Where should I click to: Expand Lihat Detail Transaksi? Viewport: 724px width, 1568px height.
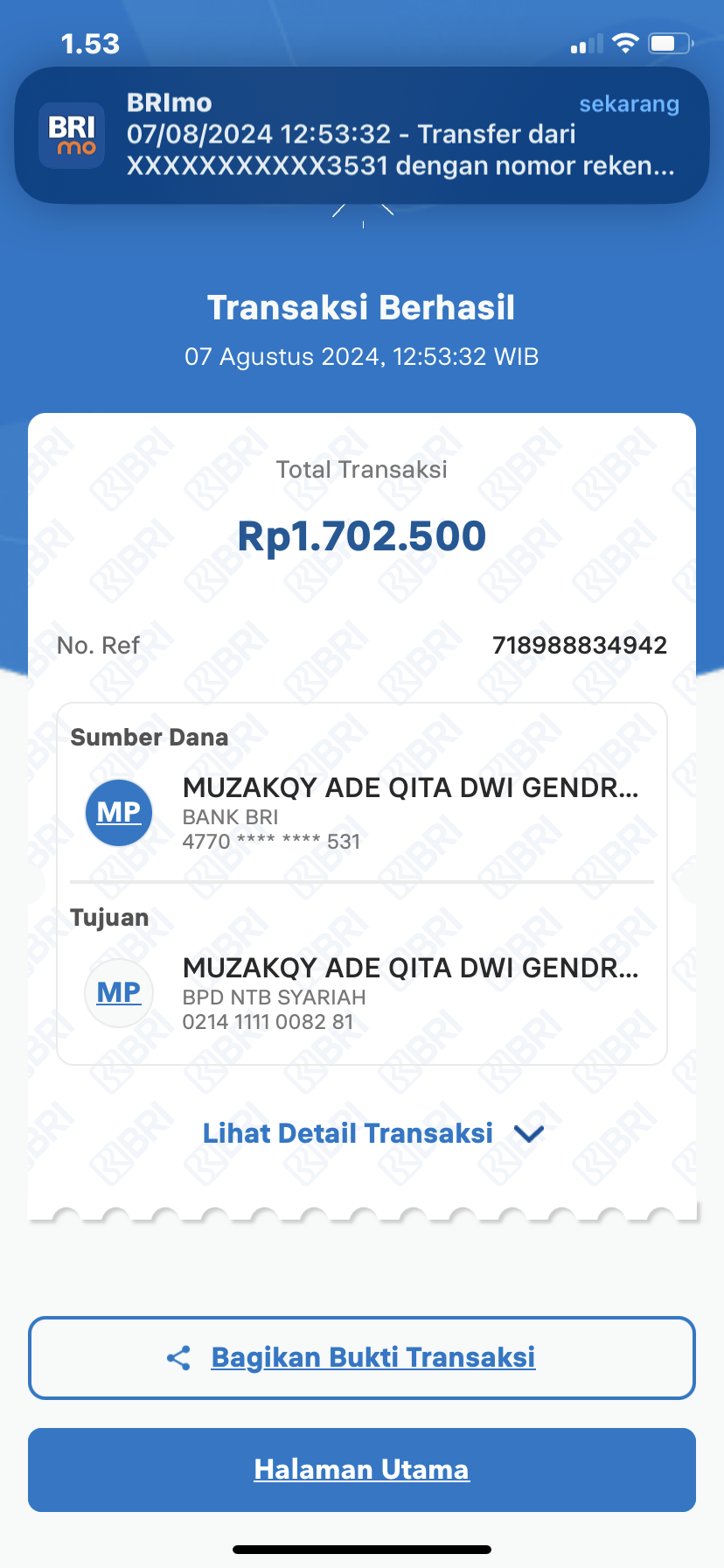[372, 1133]
